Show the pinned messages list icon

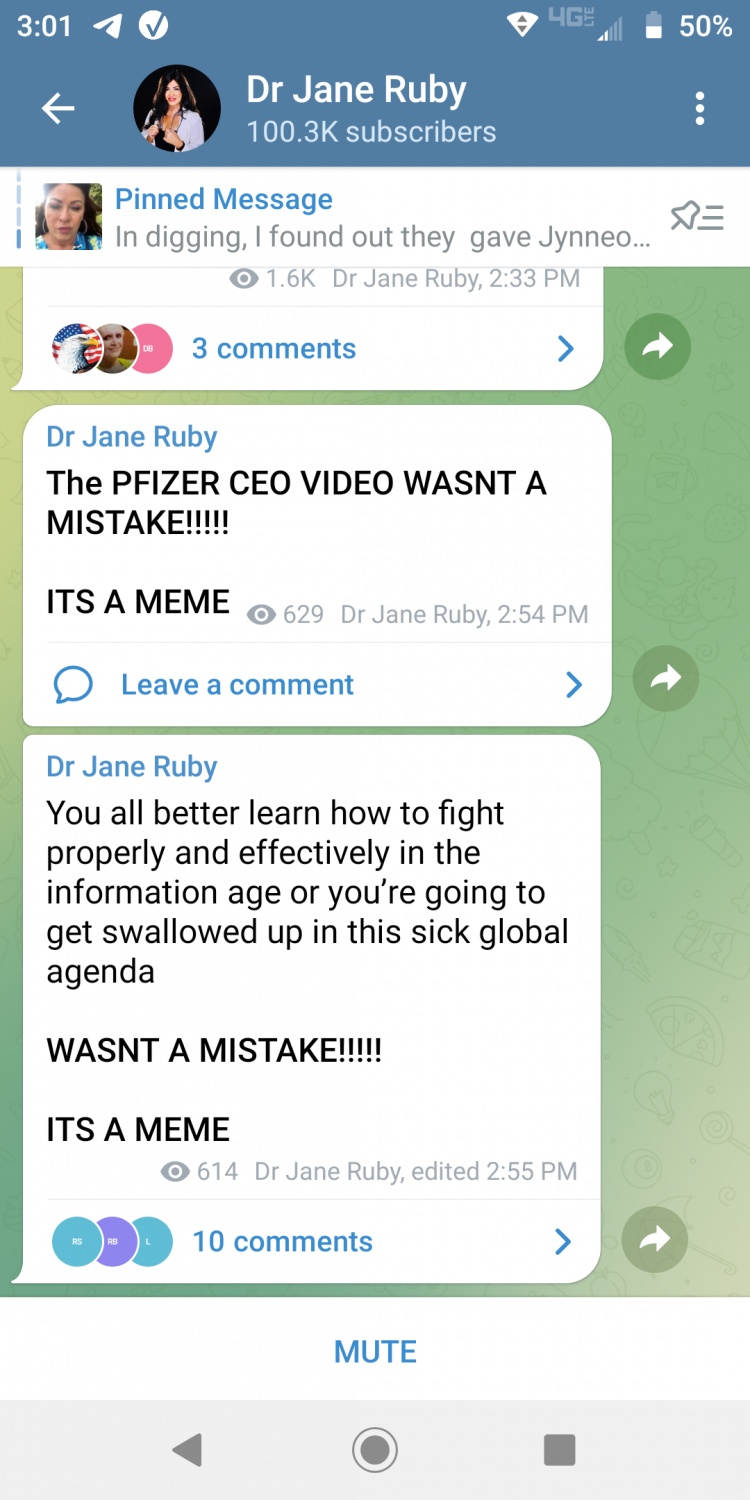[697, 217]
